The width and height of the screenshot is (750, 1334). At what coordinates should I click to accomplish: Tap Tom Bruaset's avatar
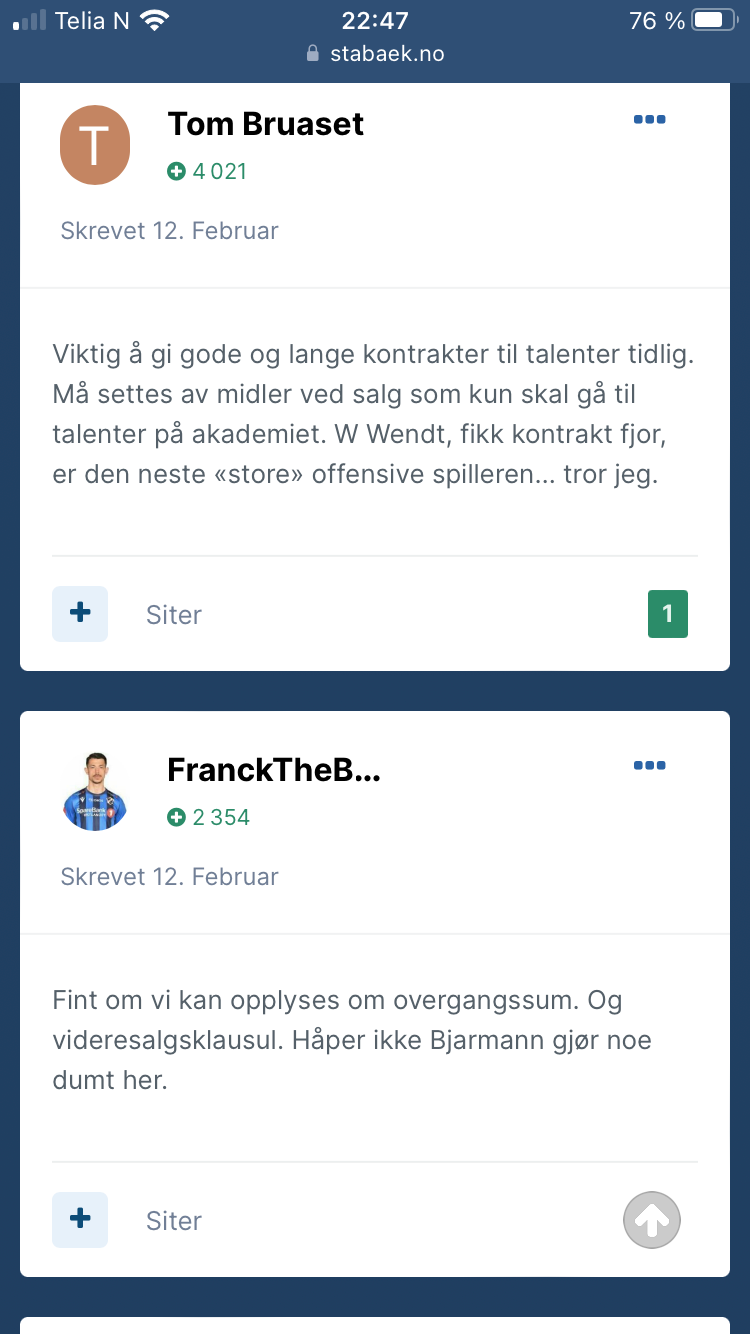pos(95,145)
